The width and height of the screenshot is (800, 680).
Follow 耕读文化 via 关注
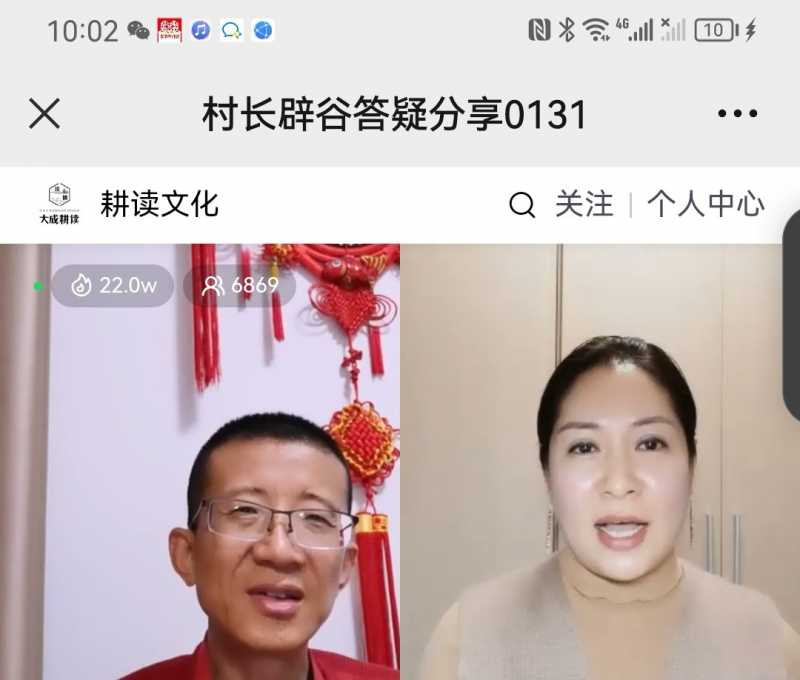pos(584,205)
